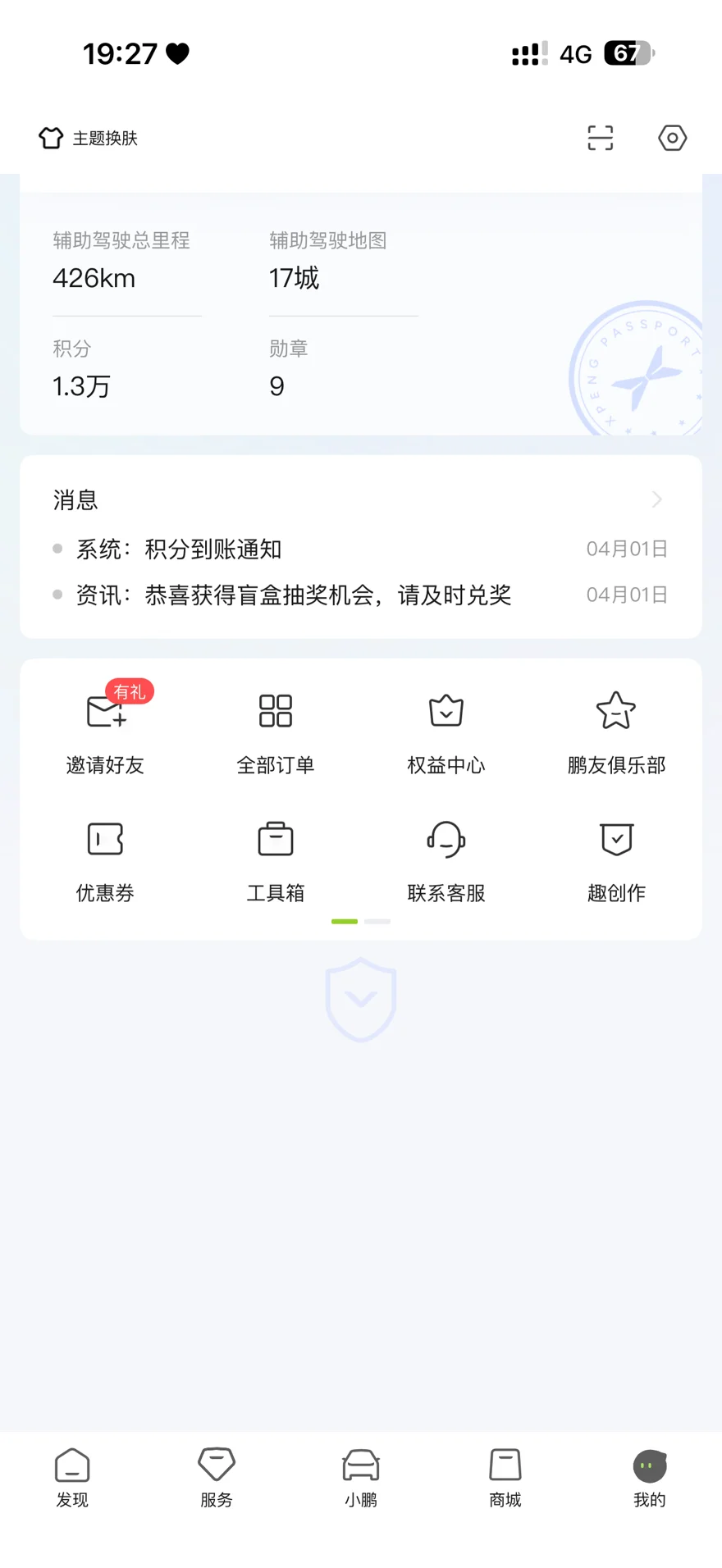Image resolution: width=722 pixels, height=1568 pixels.
Task: View 积分 points balance details
Action: (82, 371)
